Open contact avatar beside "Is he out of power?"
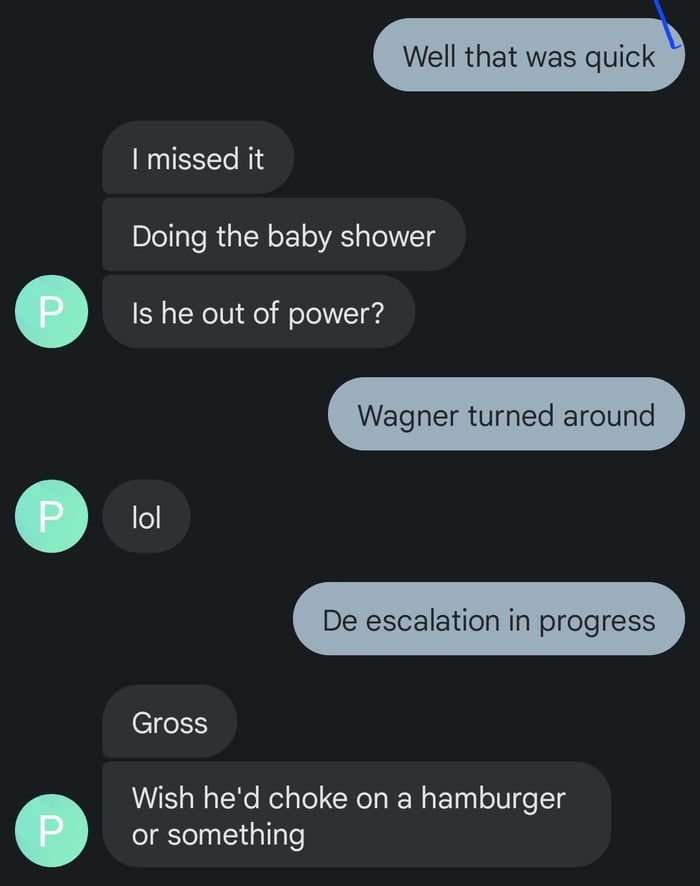This screenshot has height=886, width=700. (51, 312)
